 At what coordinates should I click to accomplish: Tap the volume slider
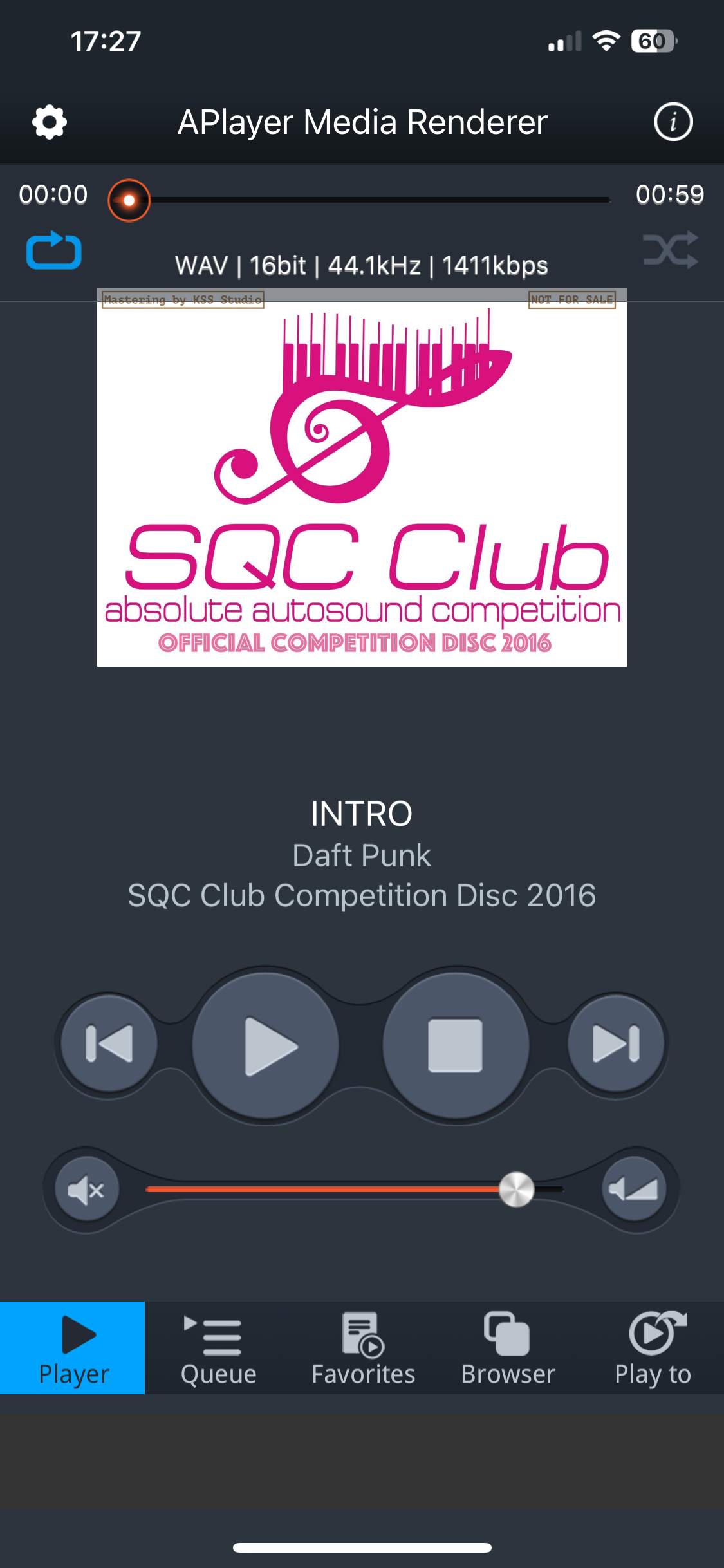tap(354, 1189)
